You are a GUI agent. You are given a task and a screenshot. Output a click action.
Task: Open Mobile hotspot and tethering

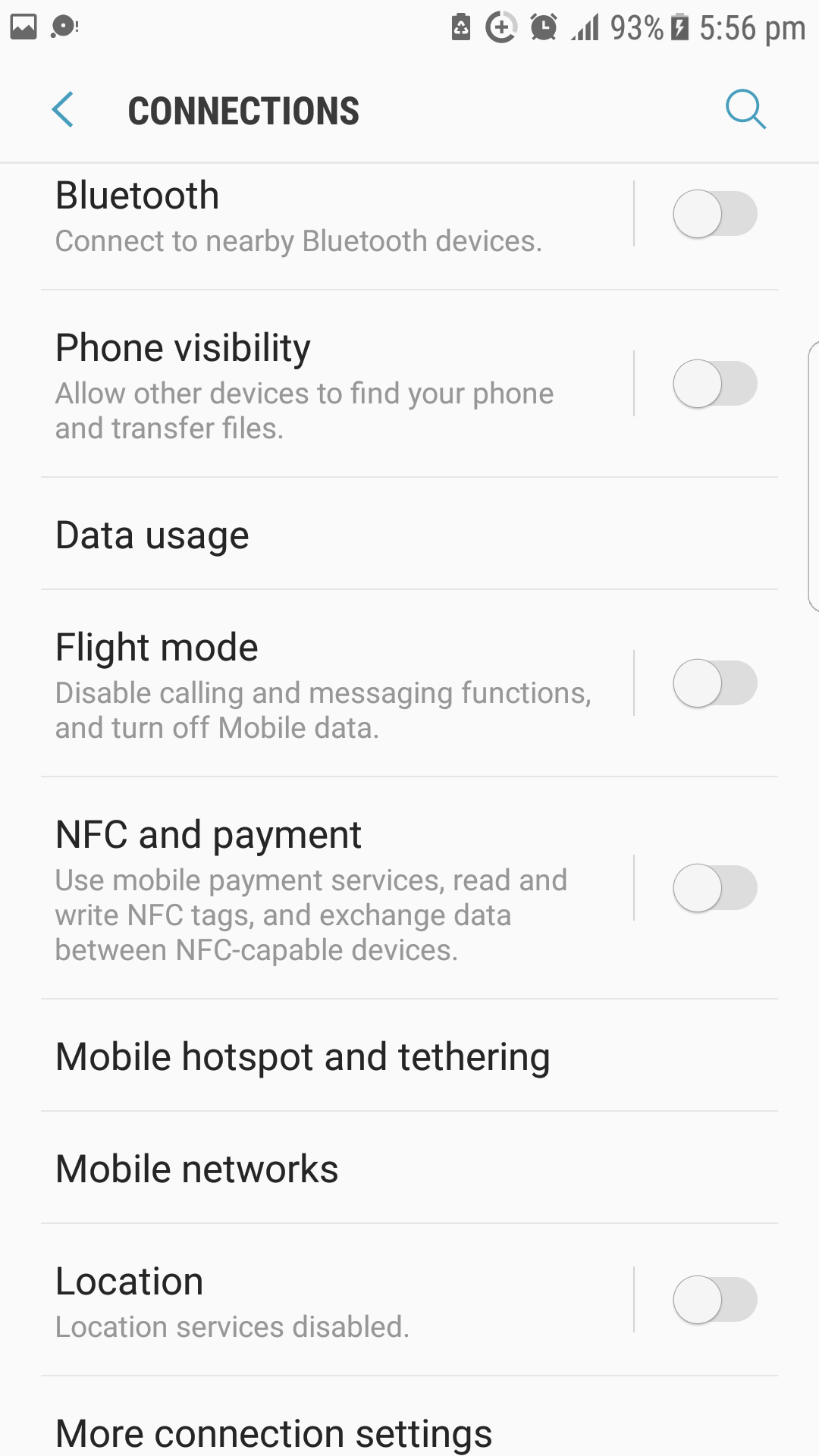pyautogui.click(x=409, y=1056)
